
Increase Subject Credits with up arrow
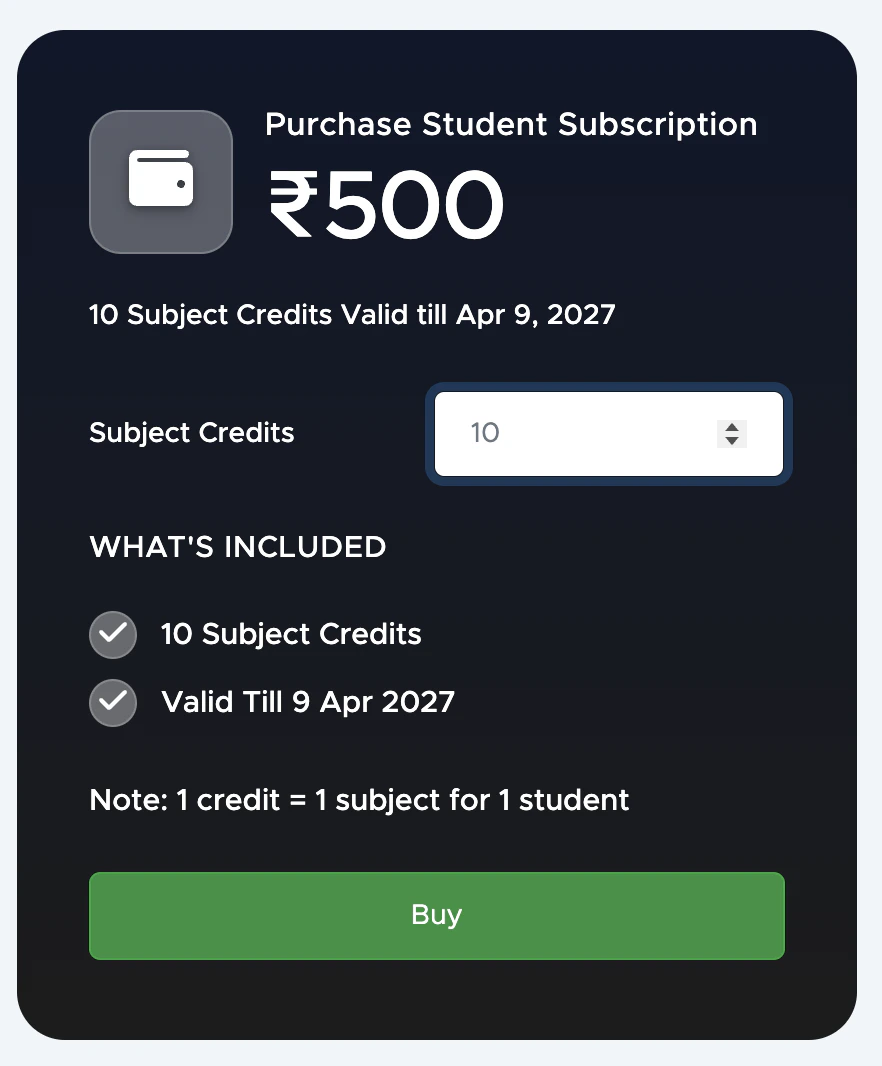pyautogui.click(x=732, y=426)
